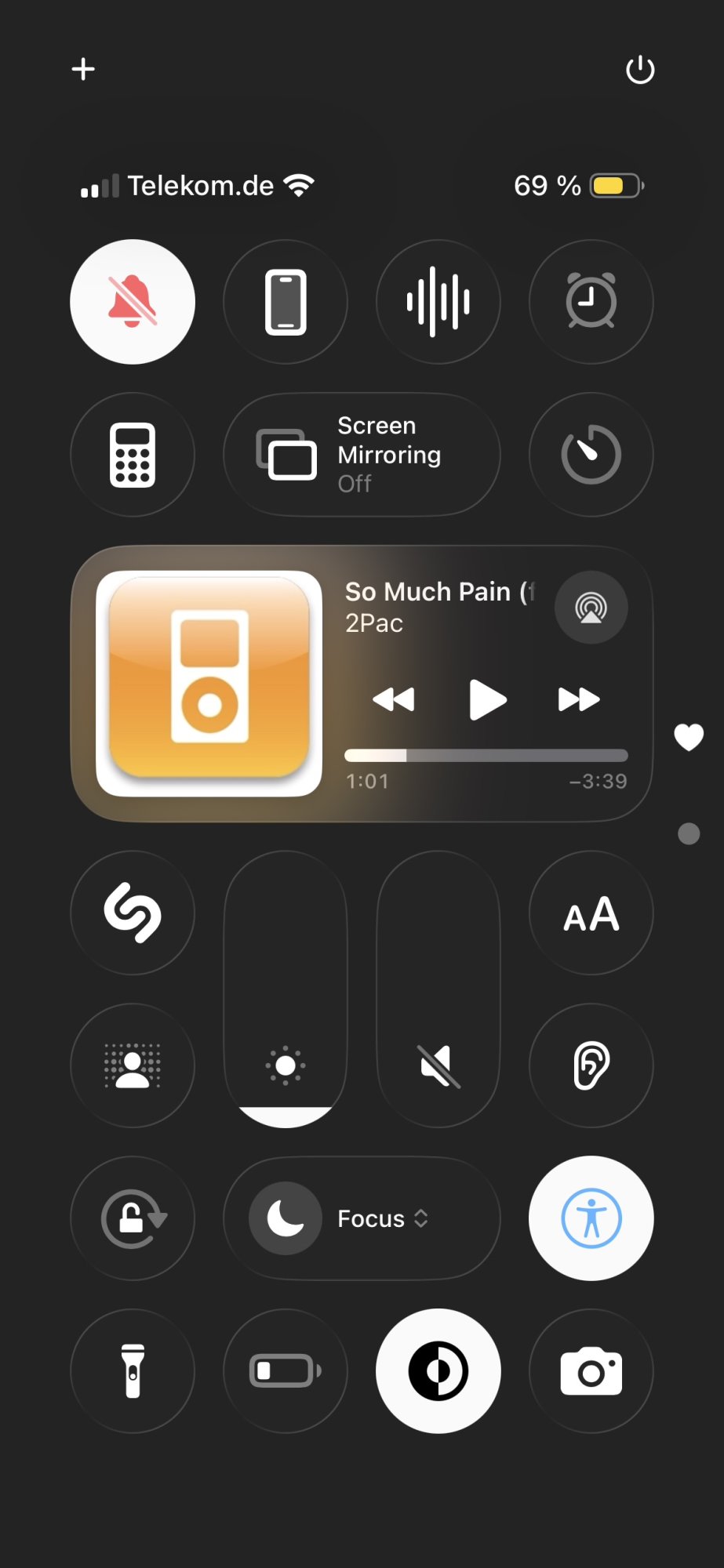Image resolution: width=724 pixels, height=1568 pixels.
Task: Open the hearing ear control
Action: (x=591, y=1065)
